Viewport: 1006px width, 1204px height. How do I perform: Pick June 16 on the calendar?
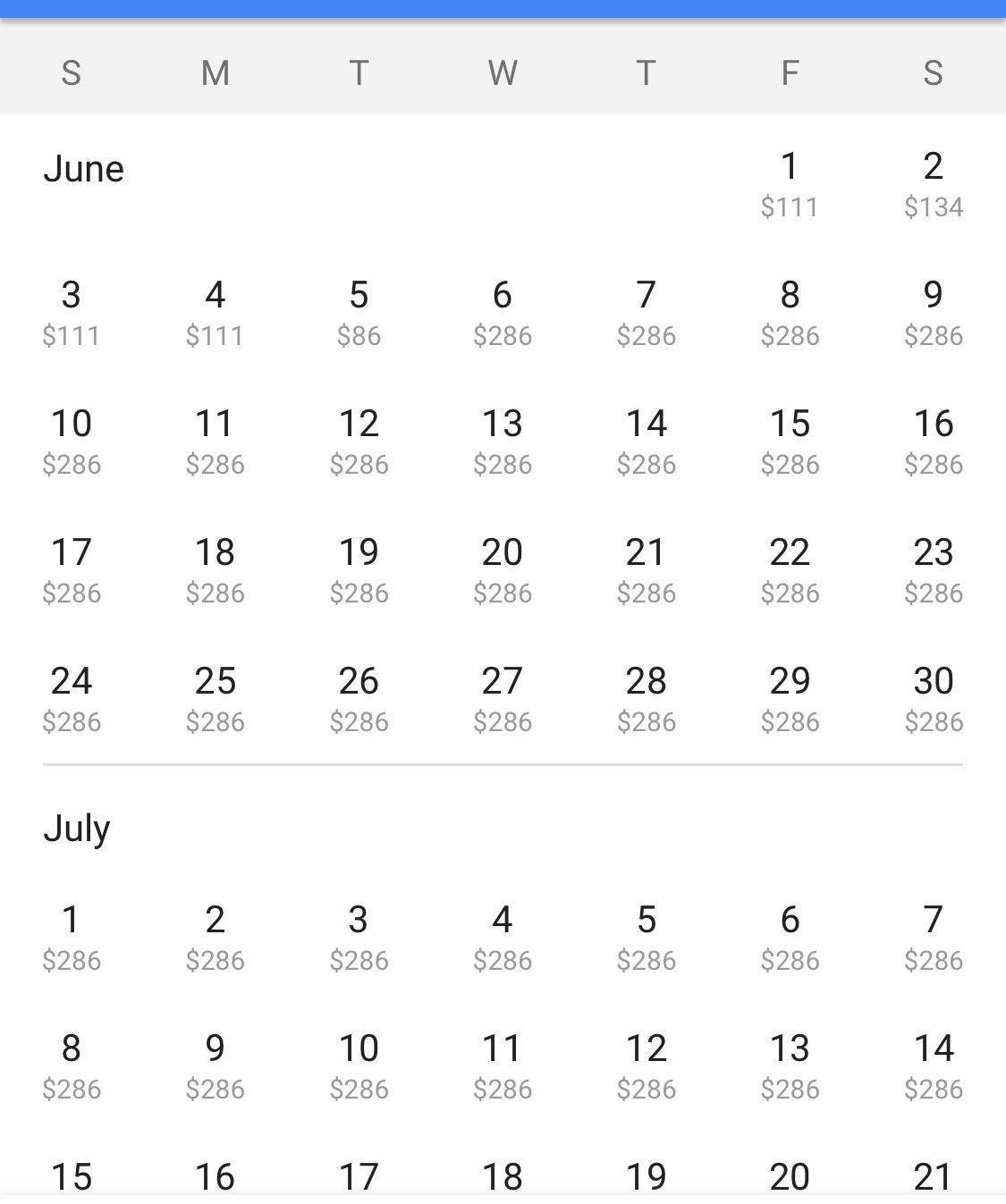coord(933,441)
